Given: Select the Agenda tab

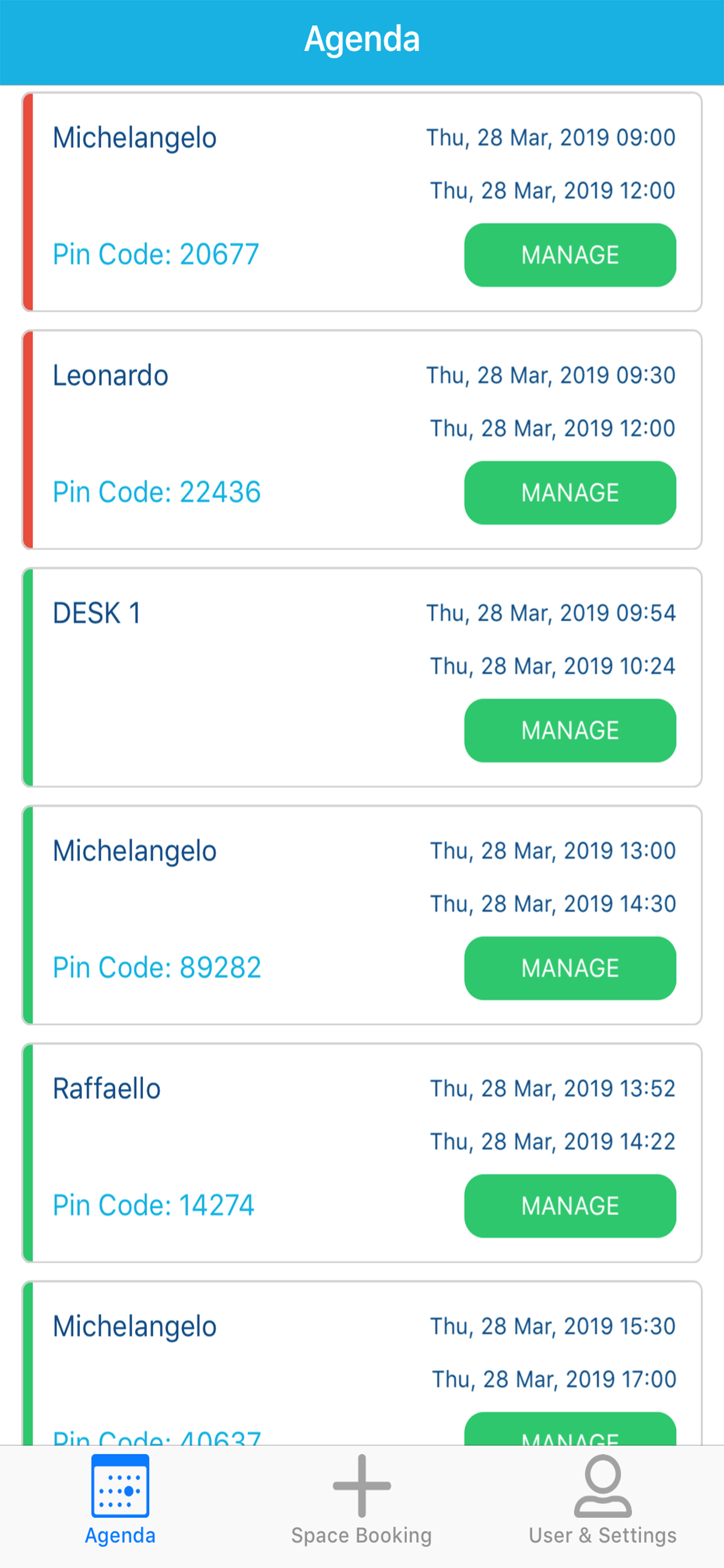Looking at the screenshot, I should [x=121, y=1501].
